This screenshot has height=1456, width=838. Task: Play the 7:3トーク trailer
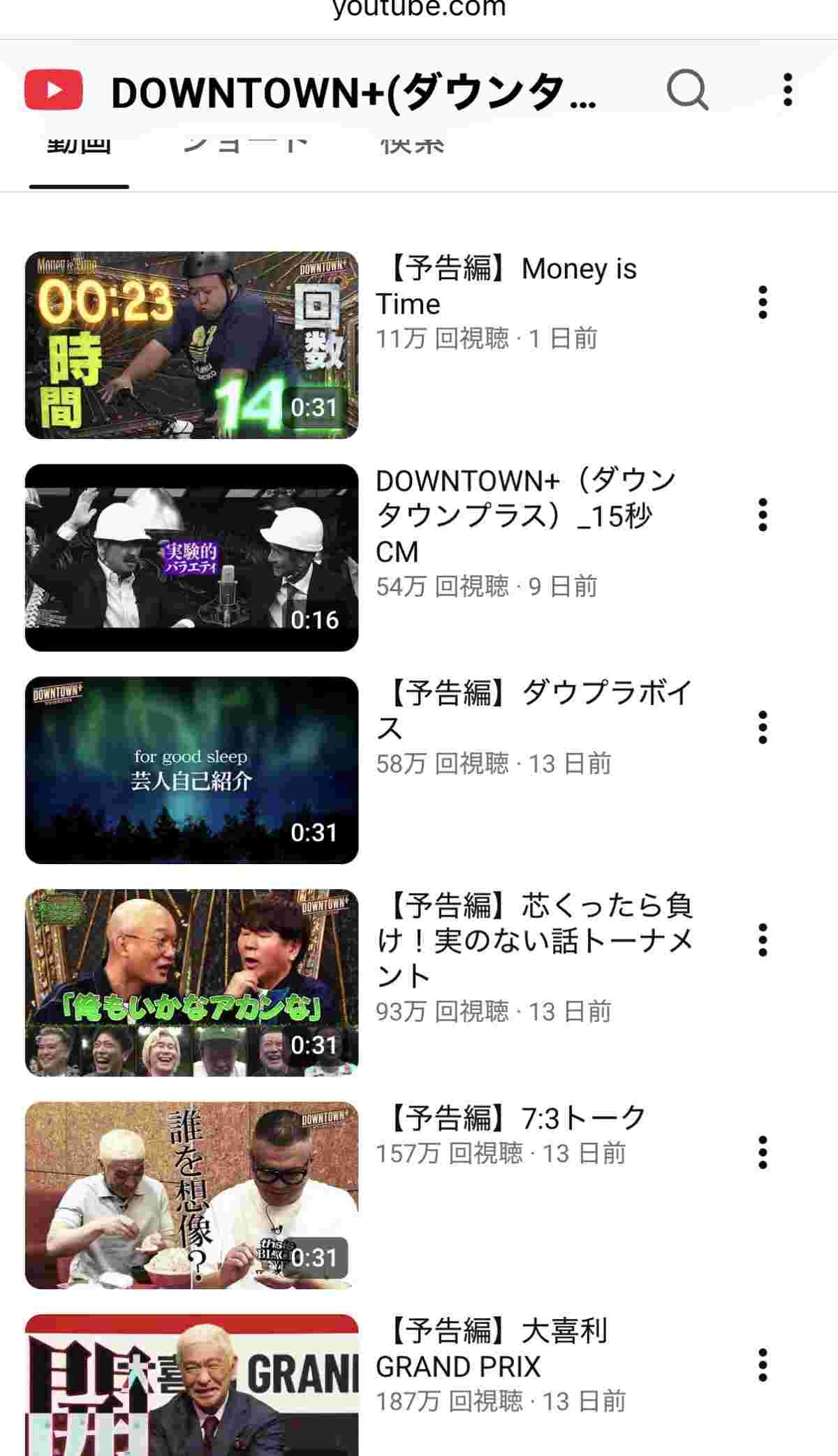pyautogui.click(x=191, y=1195)
